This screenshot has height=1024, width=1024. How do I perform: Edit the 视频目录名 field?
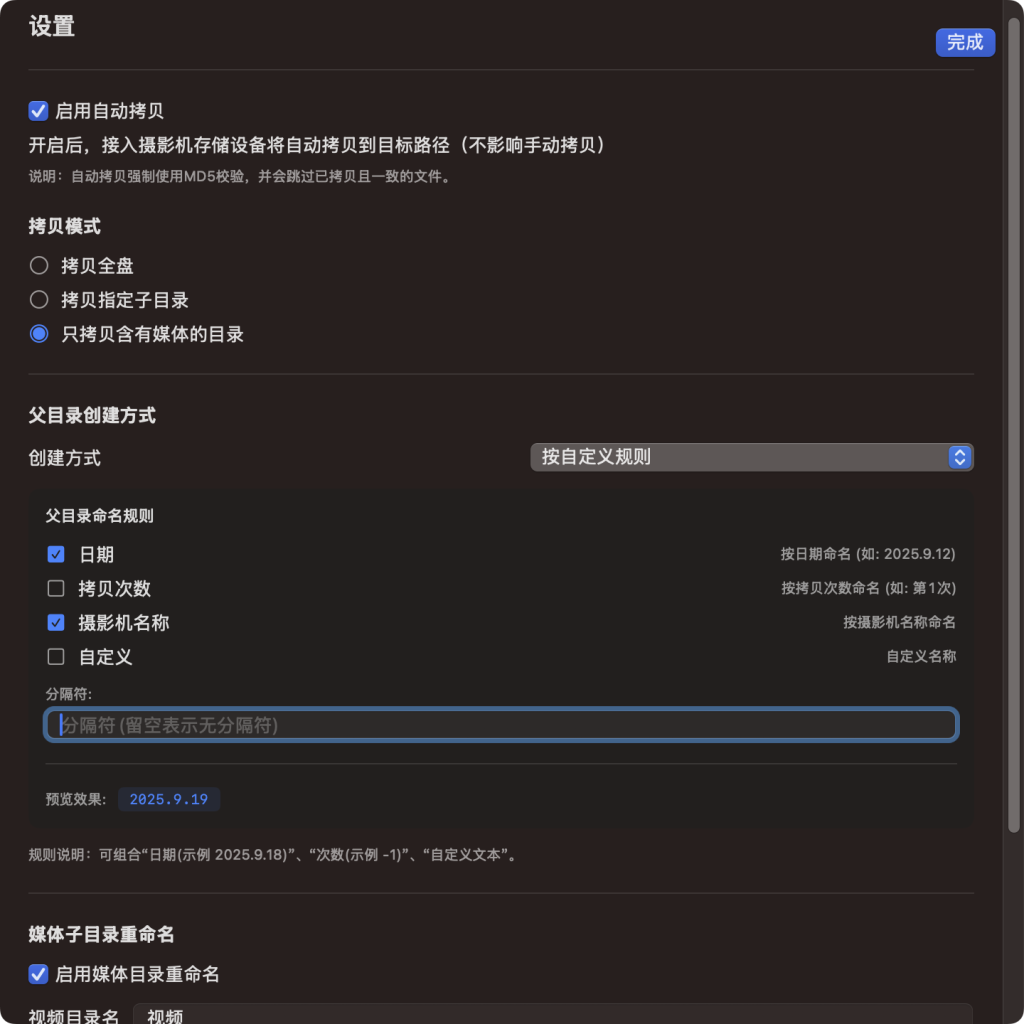coord(550,1014)
